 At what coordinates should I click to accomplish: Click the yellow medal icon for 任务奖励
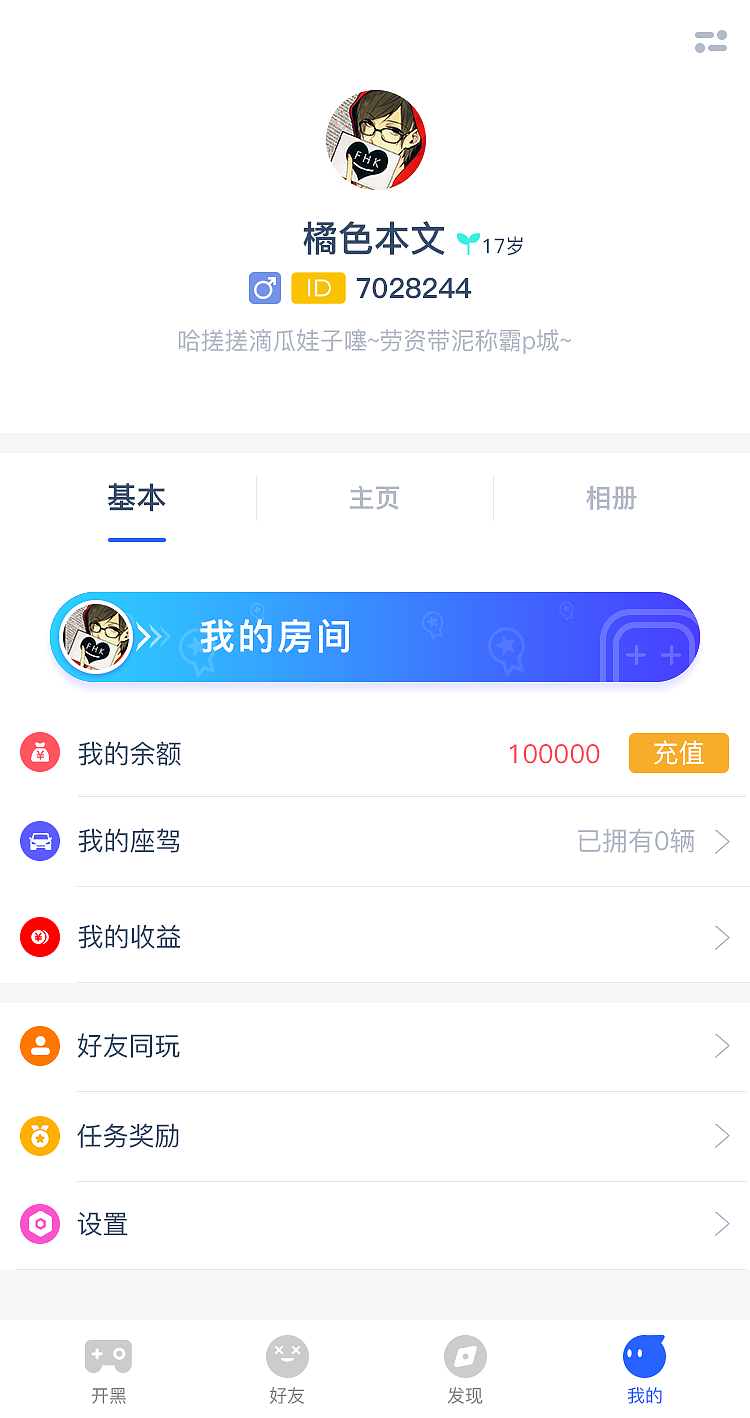tap(39, 1136)
